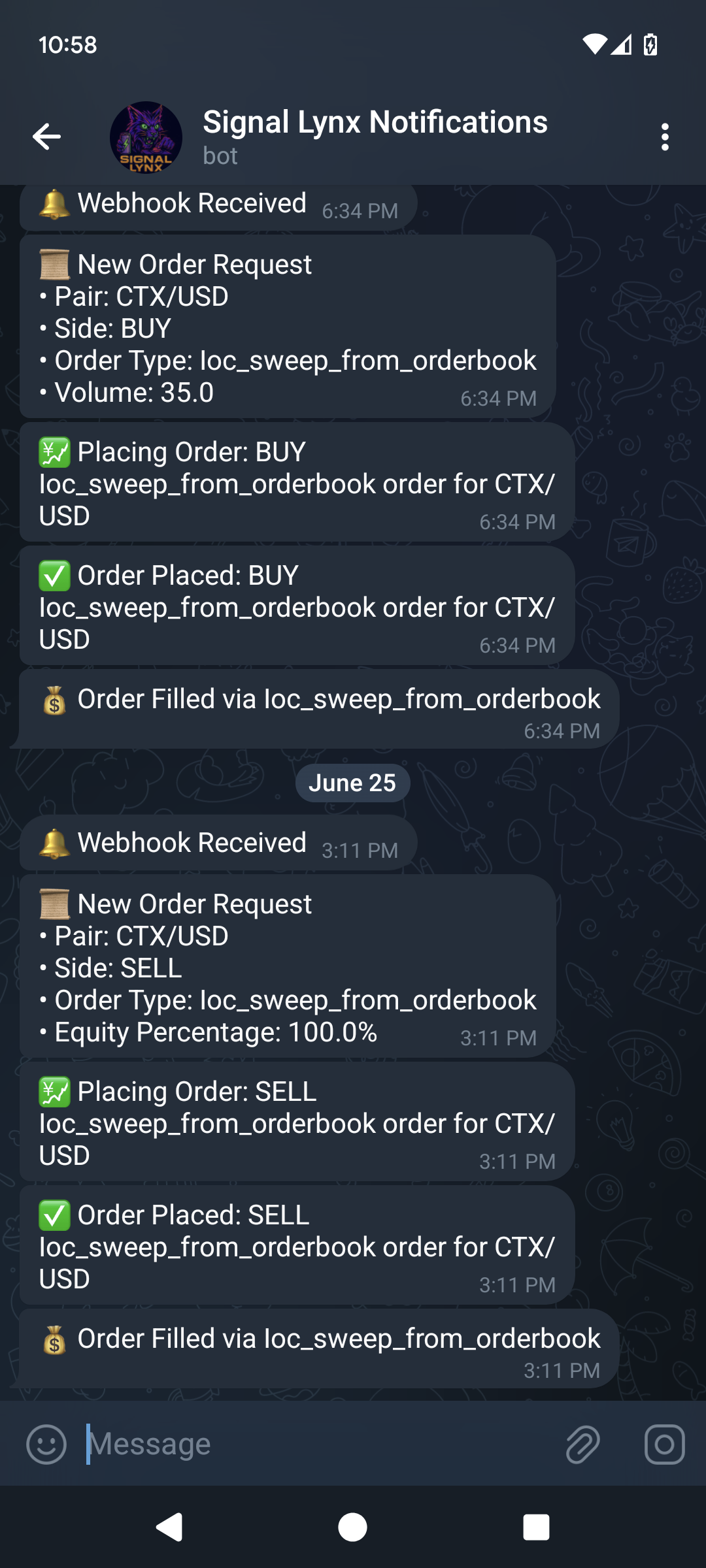Select the New Order Request BUY message
The image size is (706, 1568).
click(x=288, y=327)
